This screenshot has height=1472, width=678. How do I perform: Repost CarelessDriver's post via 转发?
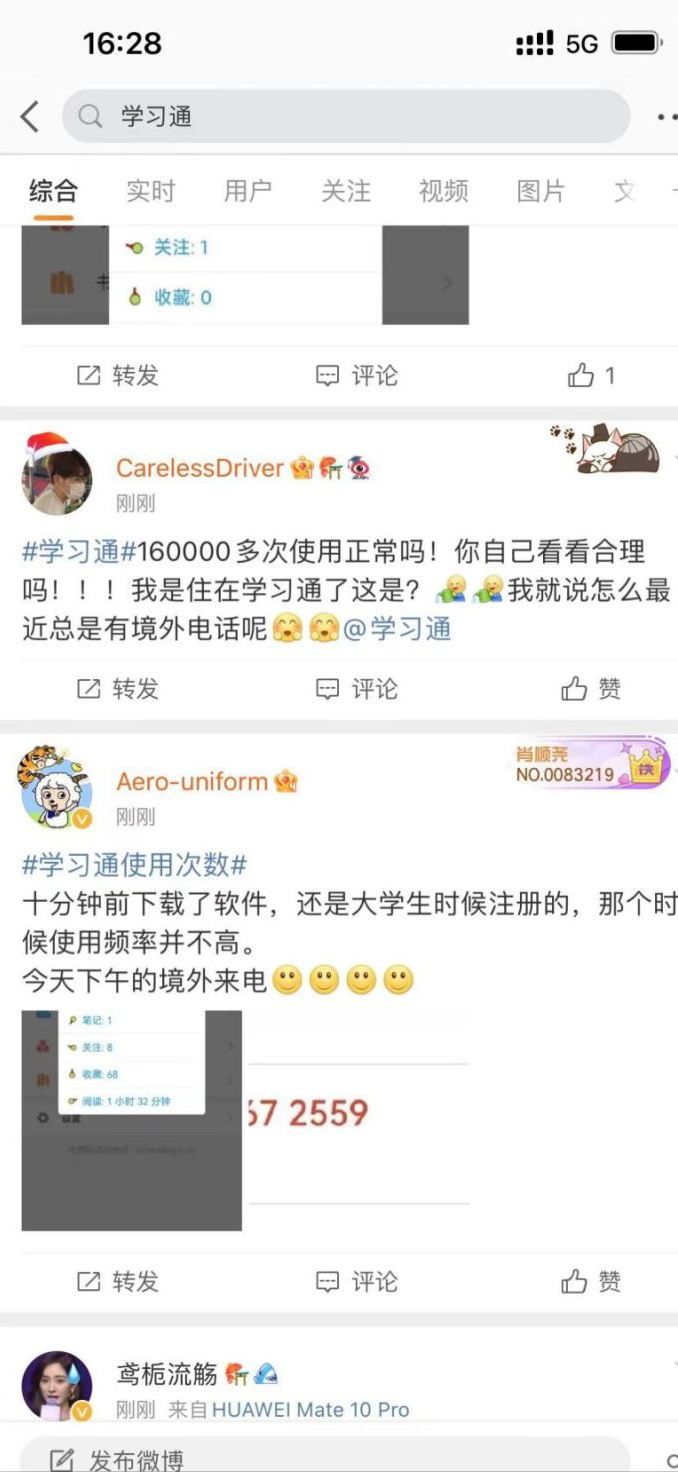(x=118, y=688)
